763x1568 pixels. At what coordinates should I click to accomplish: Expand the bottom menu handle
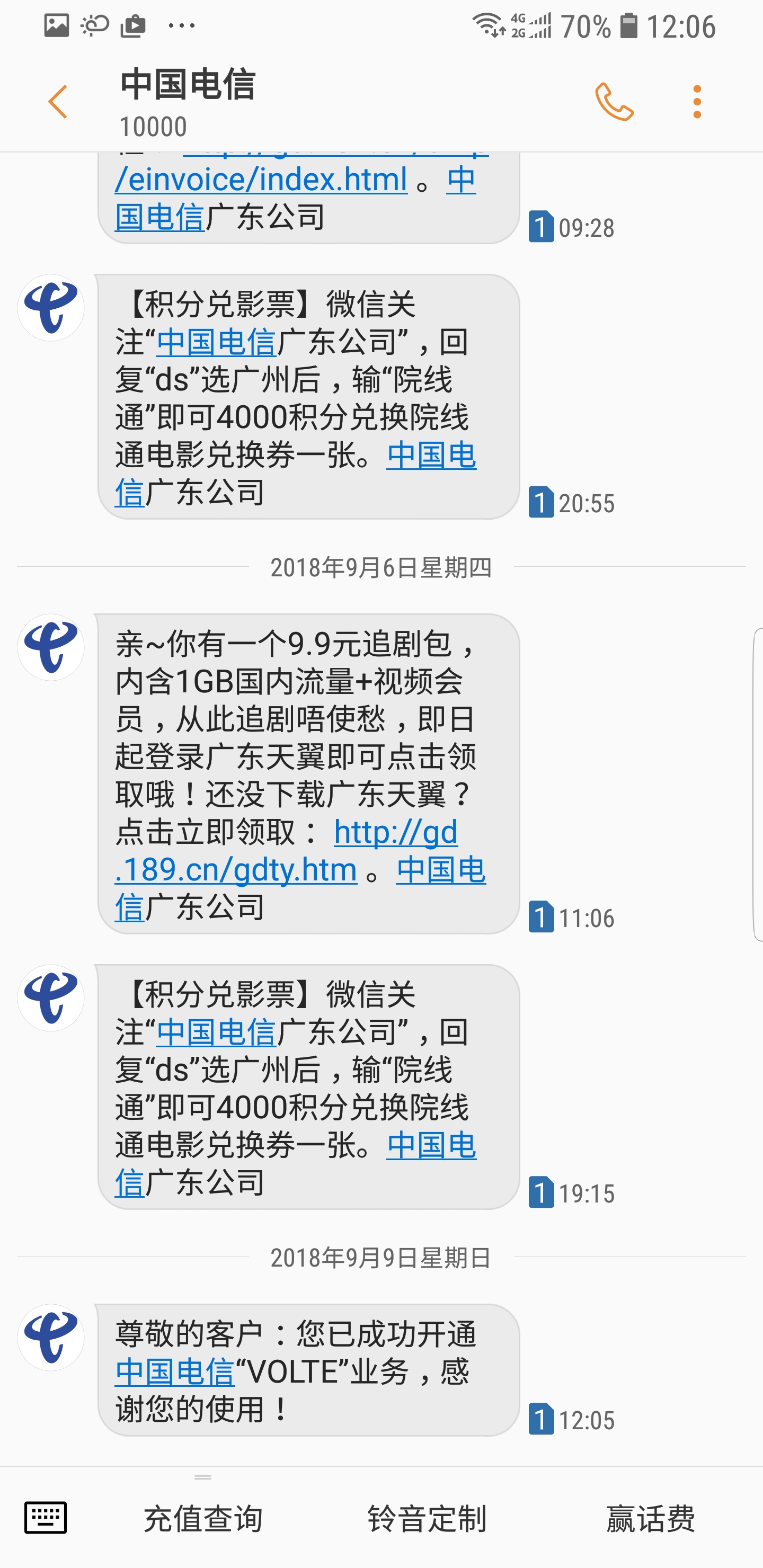(x=203, y=1477)
